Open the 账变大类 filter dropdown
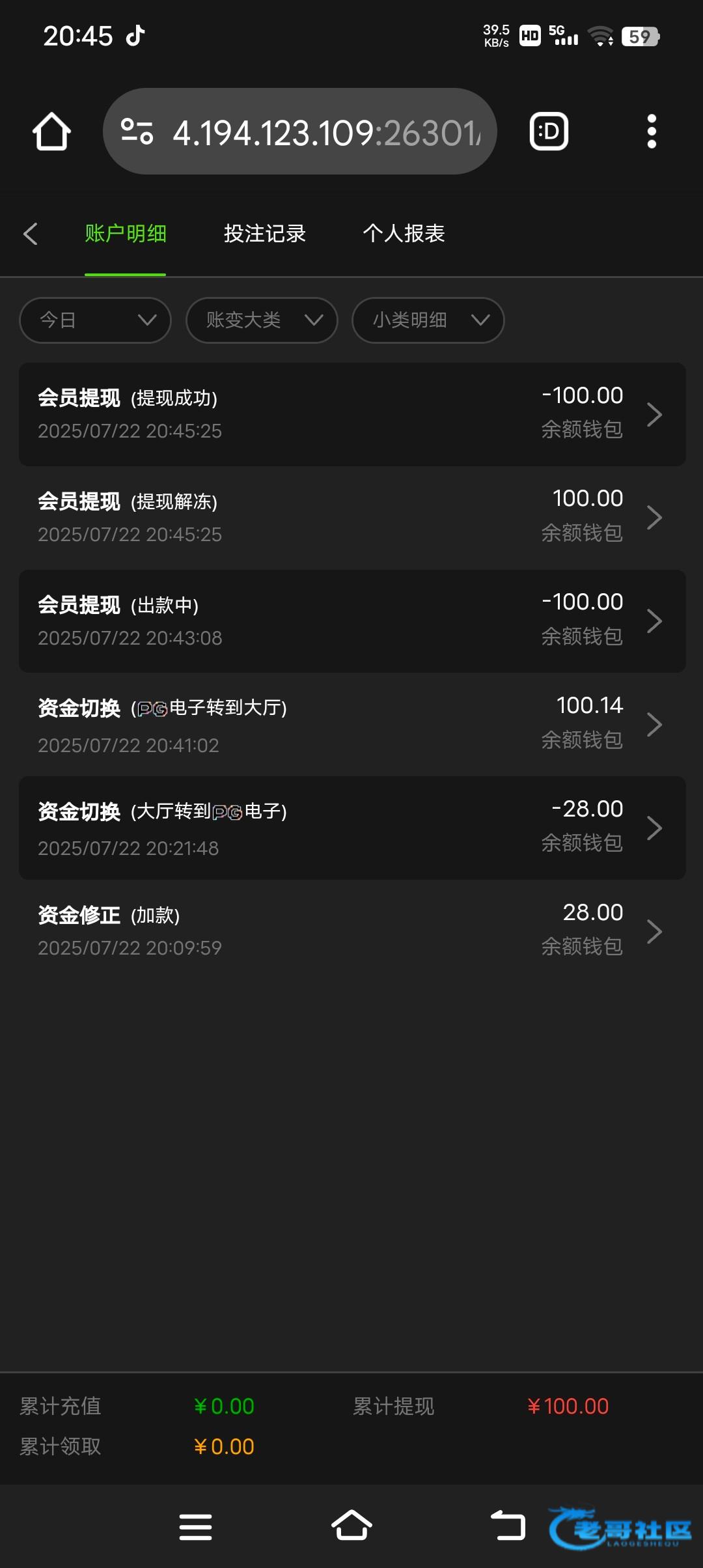Viewport: 703px width, 1568px height. [x=262, y=320]
